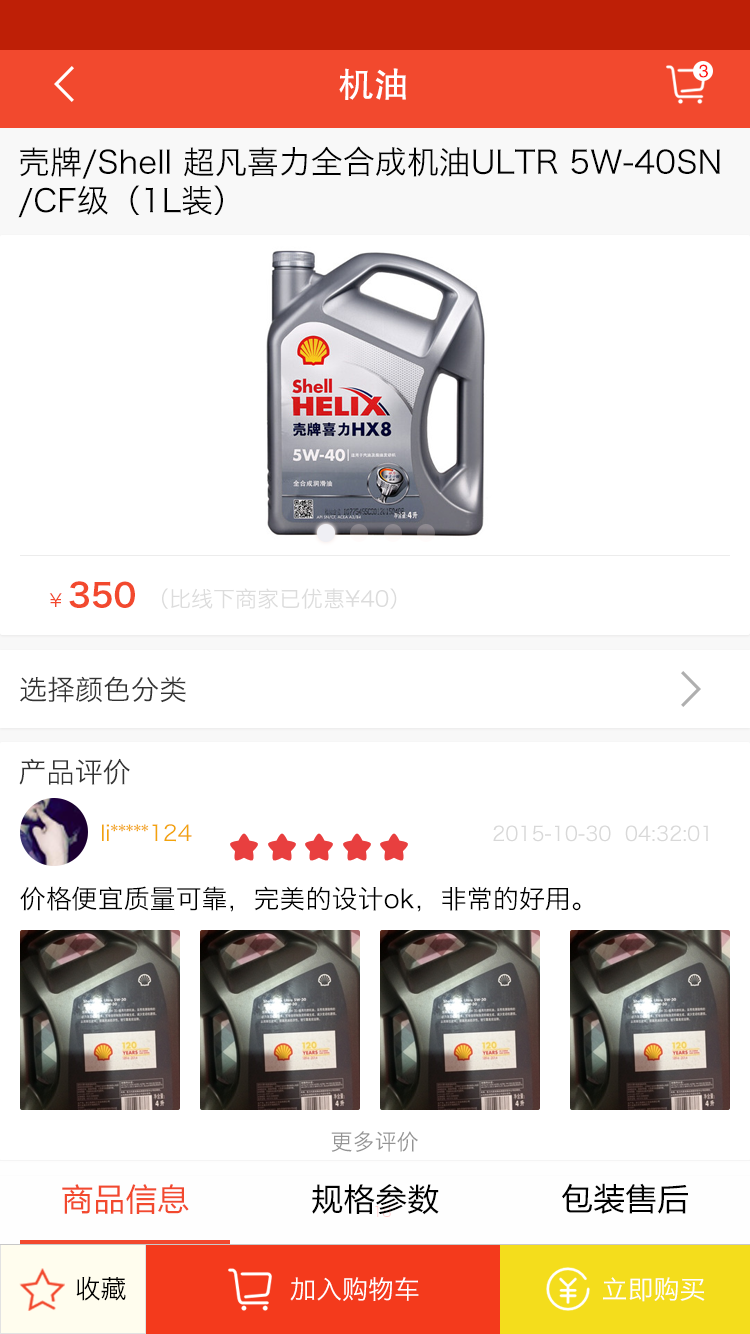Expand the 选择颜色分类 selection row
The image size is (750, 1334).
(x=375, y=689)
